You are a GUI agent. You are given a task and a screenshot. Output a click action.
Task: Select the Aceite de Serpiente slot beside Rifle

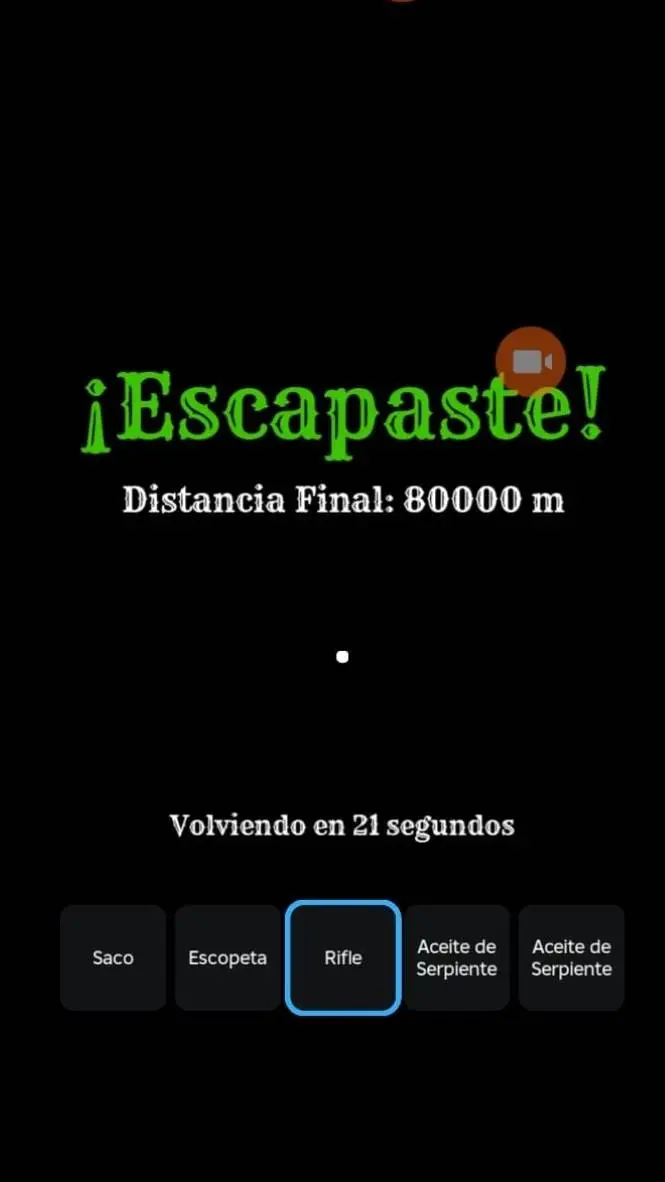click(x=457, y=957)
